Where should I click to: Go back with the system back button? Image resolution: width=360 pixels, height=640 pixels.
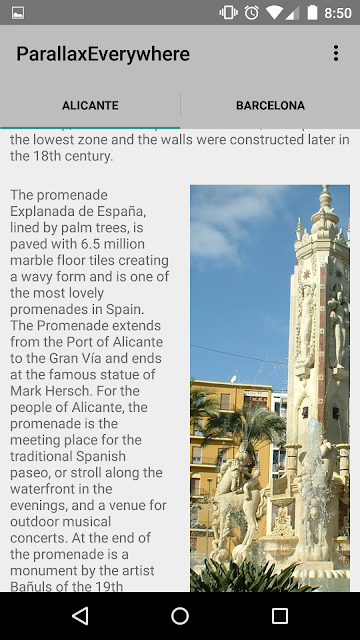[x=80, y=616]
